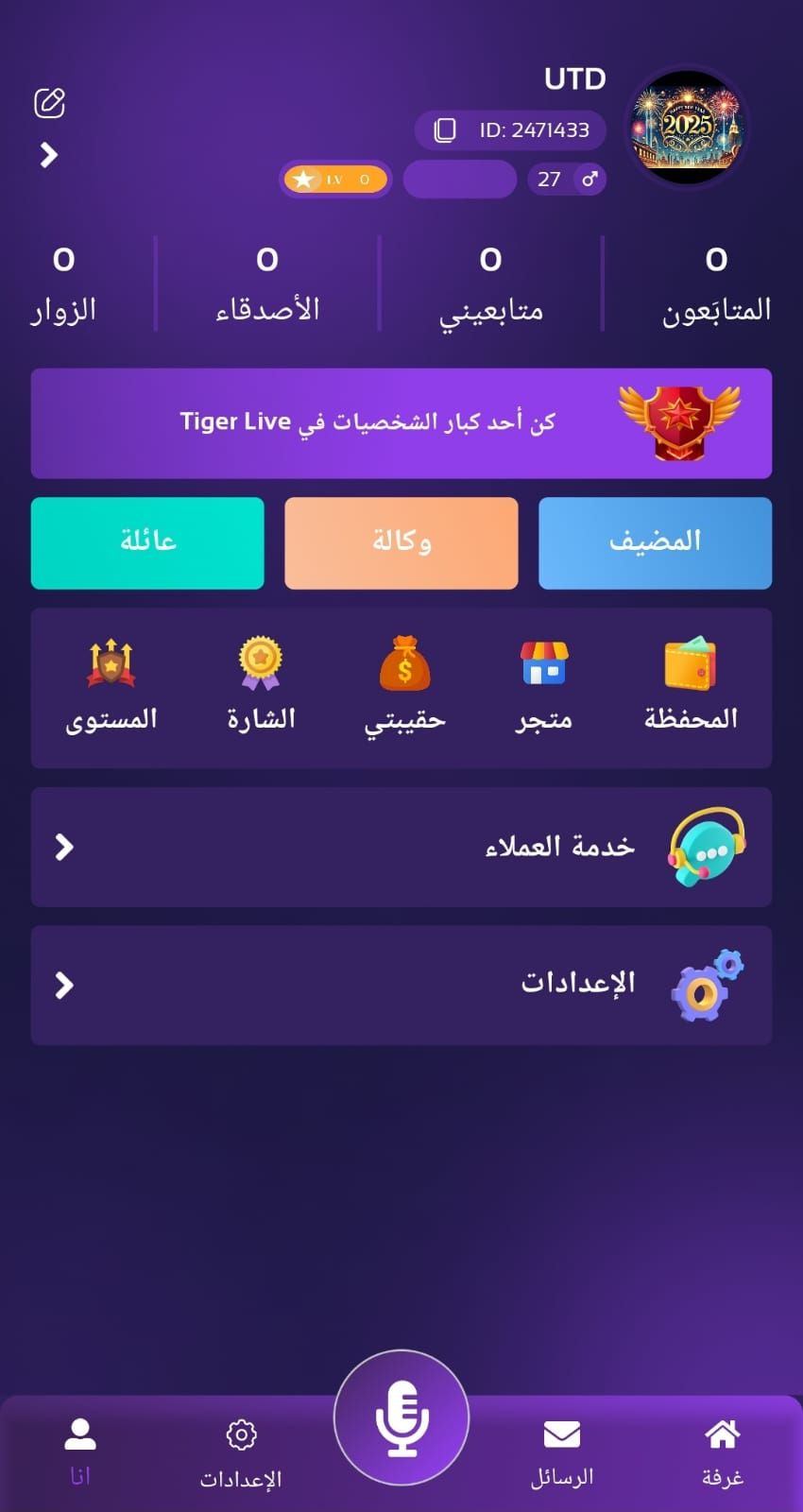The width and height of the screenshot is (803, 1512).
Task: Open the متجر store
Action: pos(544,685)
